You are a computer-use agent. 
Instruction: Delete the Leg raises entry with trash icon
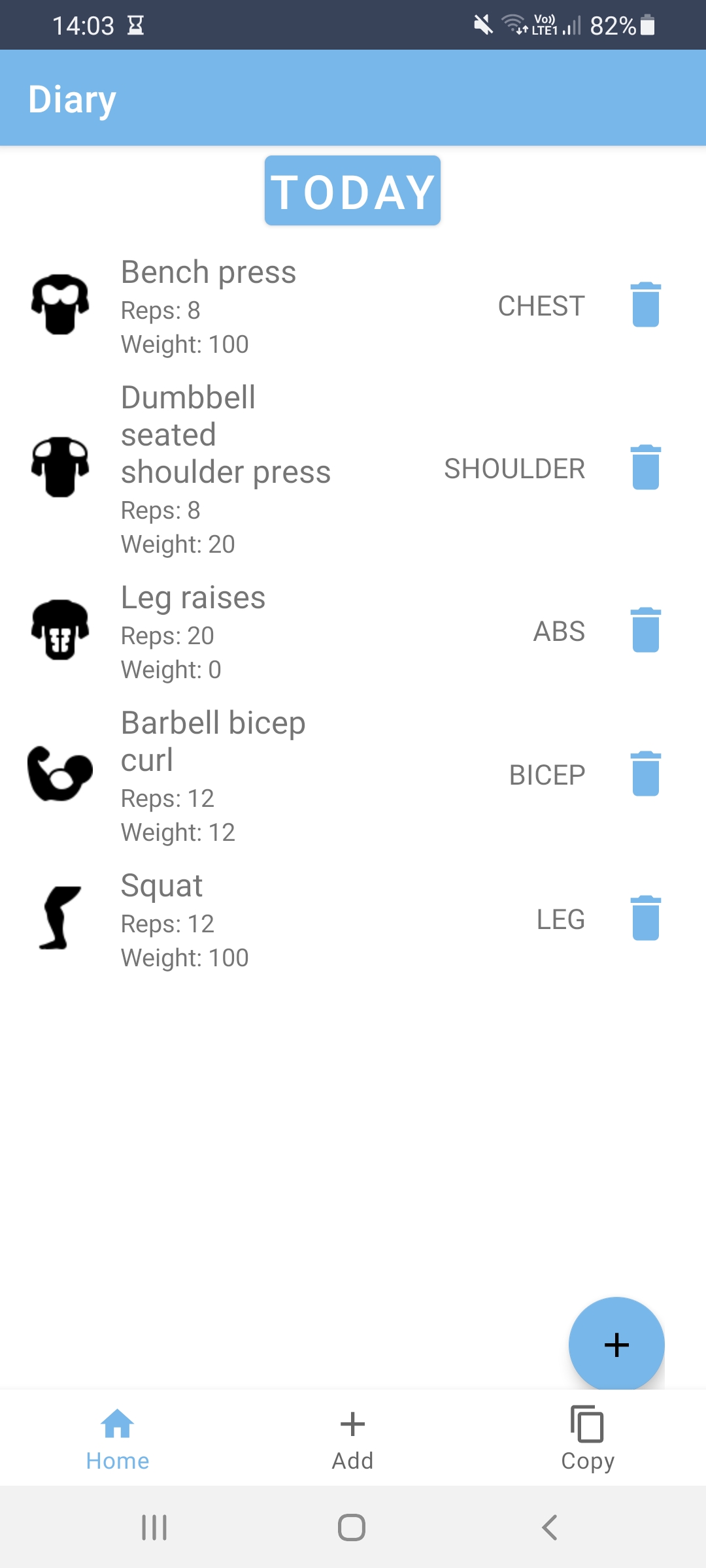(646, 630)
